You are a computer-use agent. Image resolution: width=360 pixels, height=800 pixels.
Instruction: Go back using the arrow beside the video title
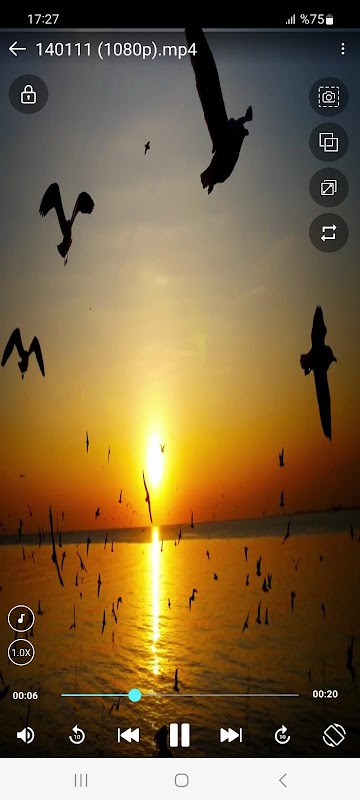coord(17,49)
